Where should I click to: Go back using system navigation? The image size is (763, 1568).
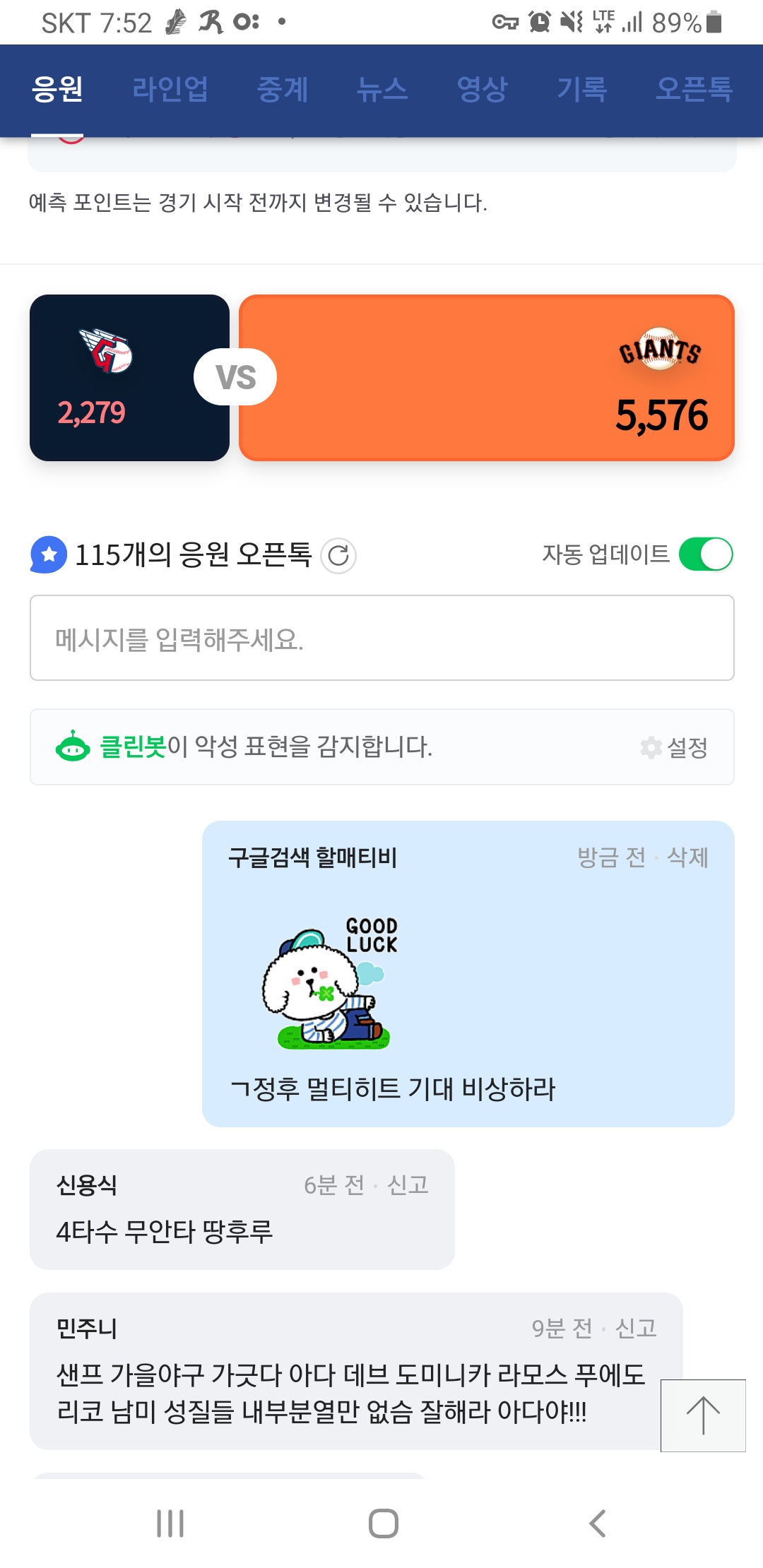[597, 1524]
